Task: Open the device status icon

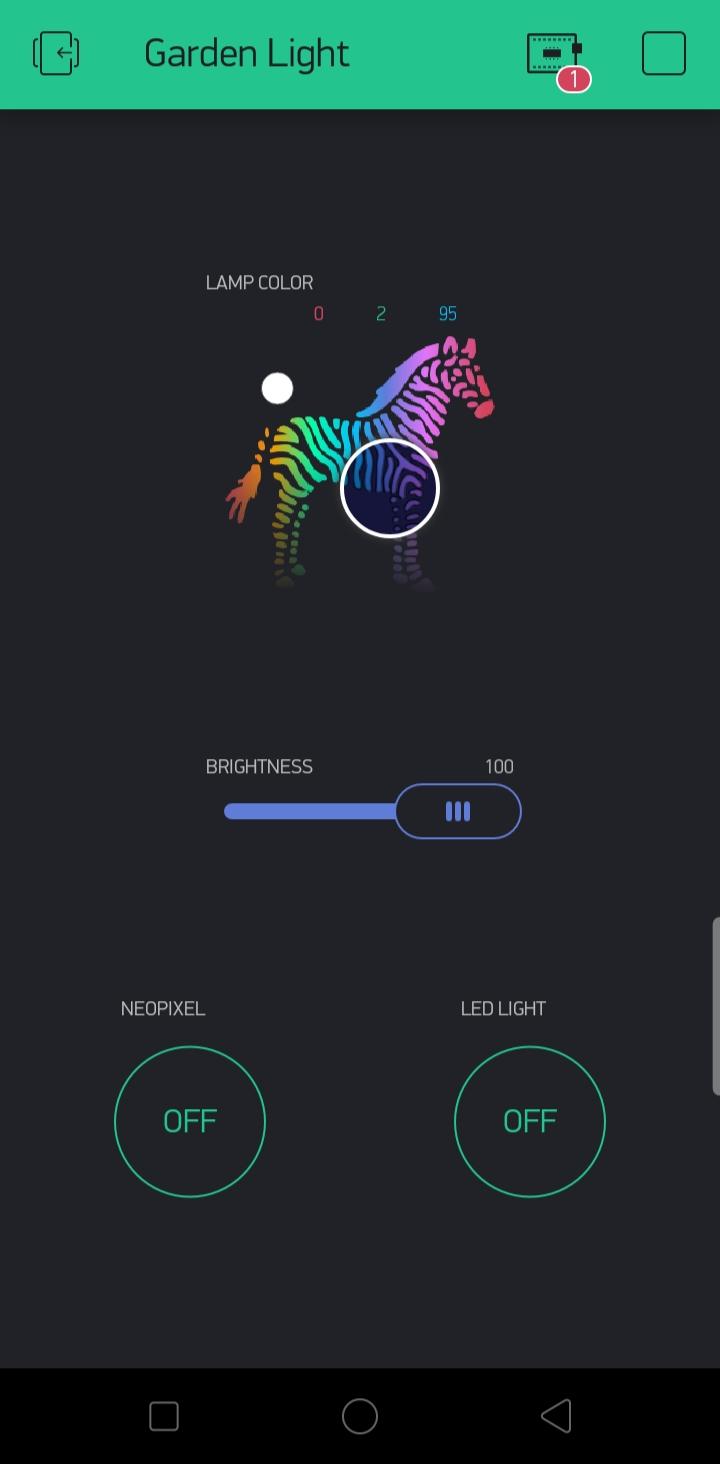Action: pyautogui.click(x=554, y=54)
